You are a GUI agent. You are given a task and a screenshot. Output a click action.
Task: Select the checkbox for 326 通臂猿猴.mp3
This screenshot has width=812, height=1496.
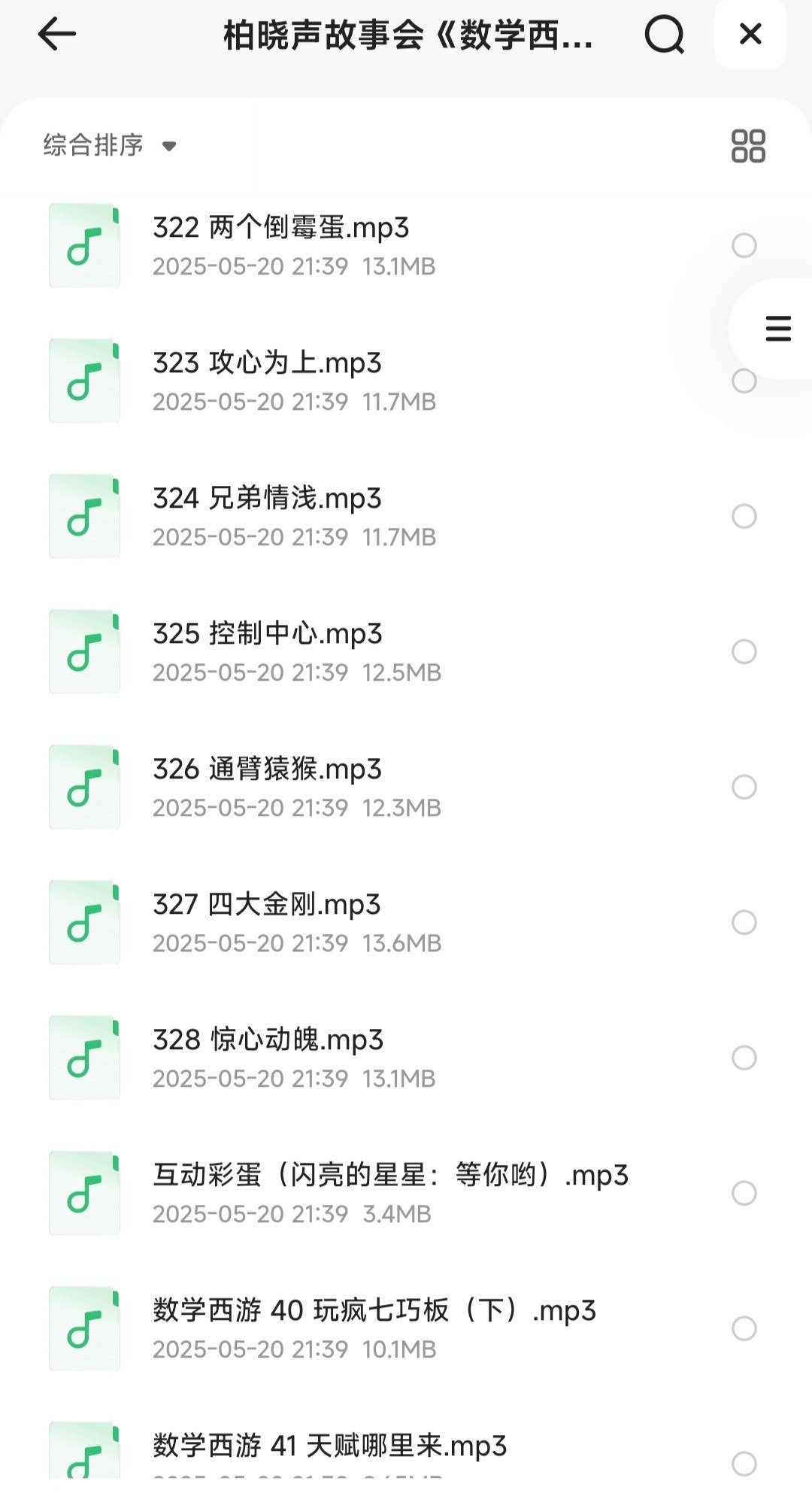click(744, 787)
